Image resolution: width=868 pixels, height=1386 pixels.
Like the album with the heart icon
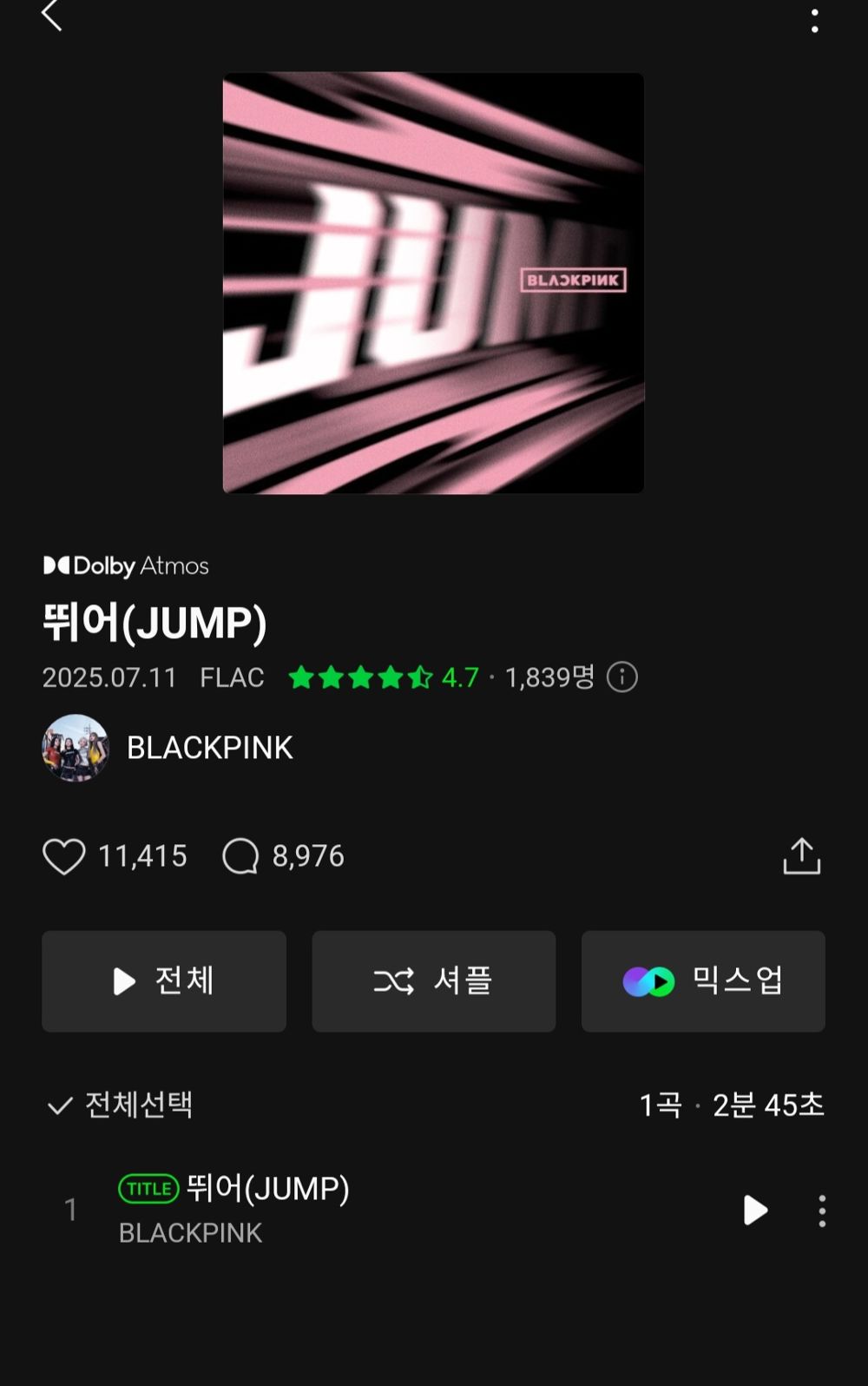click(64, 856)
